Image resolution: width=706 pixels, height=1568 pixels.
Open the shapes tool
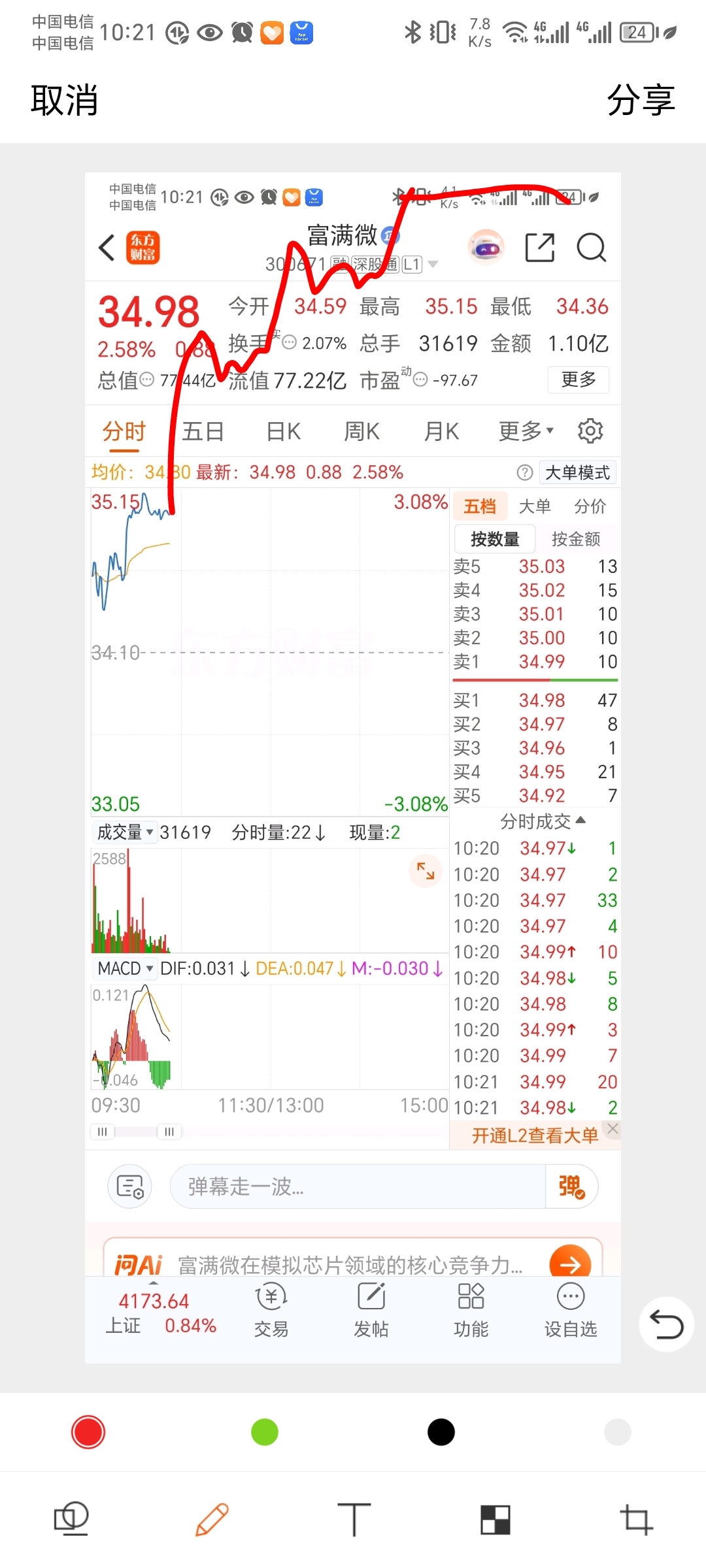click(x=71, y=1518)
